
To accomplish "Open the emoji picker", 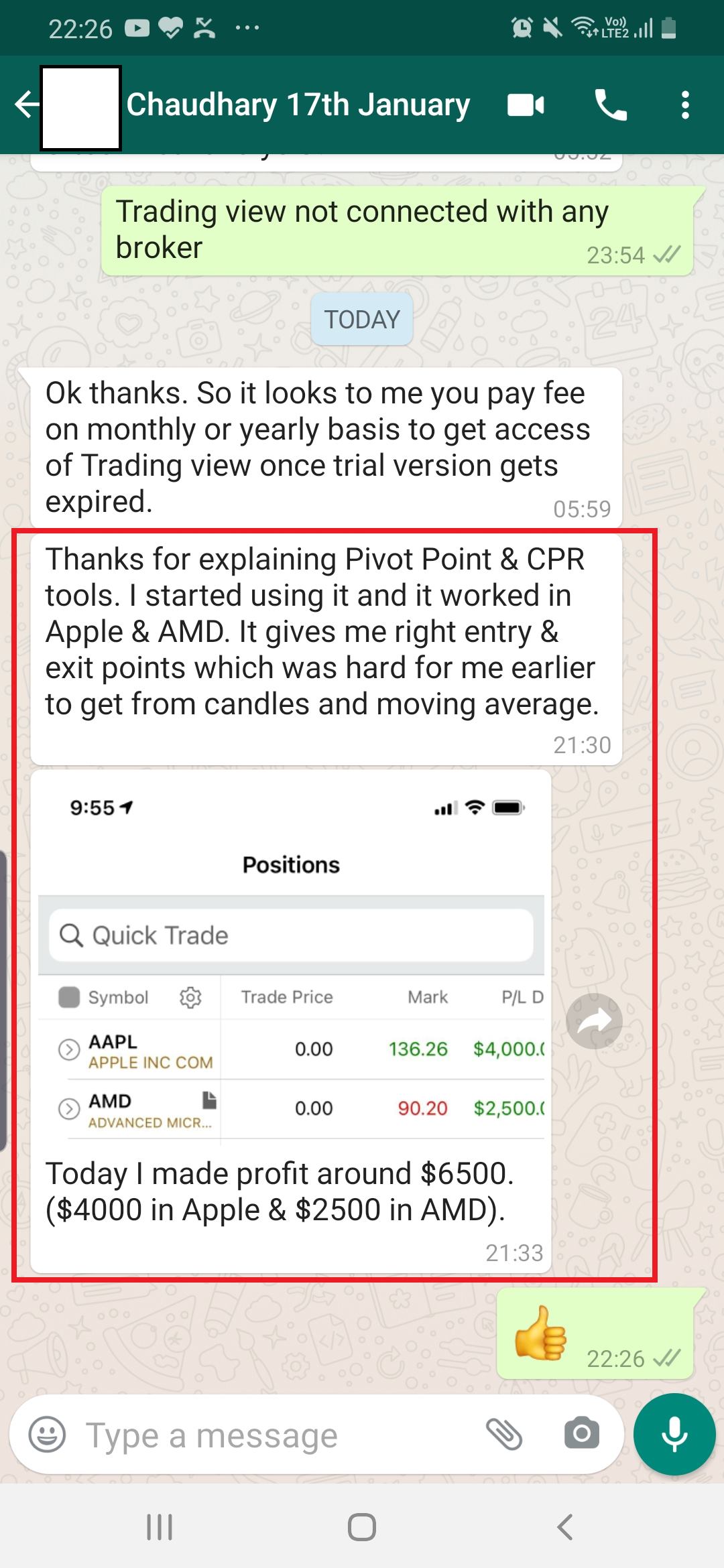I will pyautogui.click(x=47, y=1435).
